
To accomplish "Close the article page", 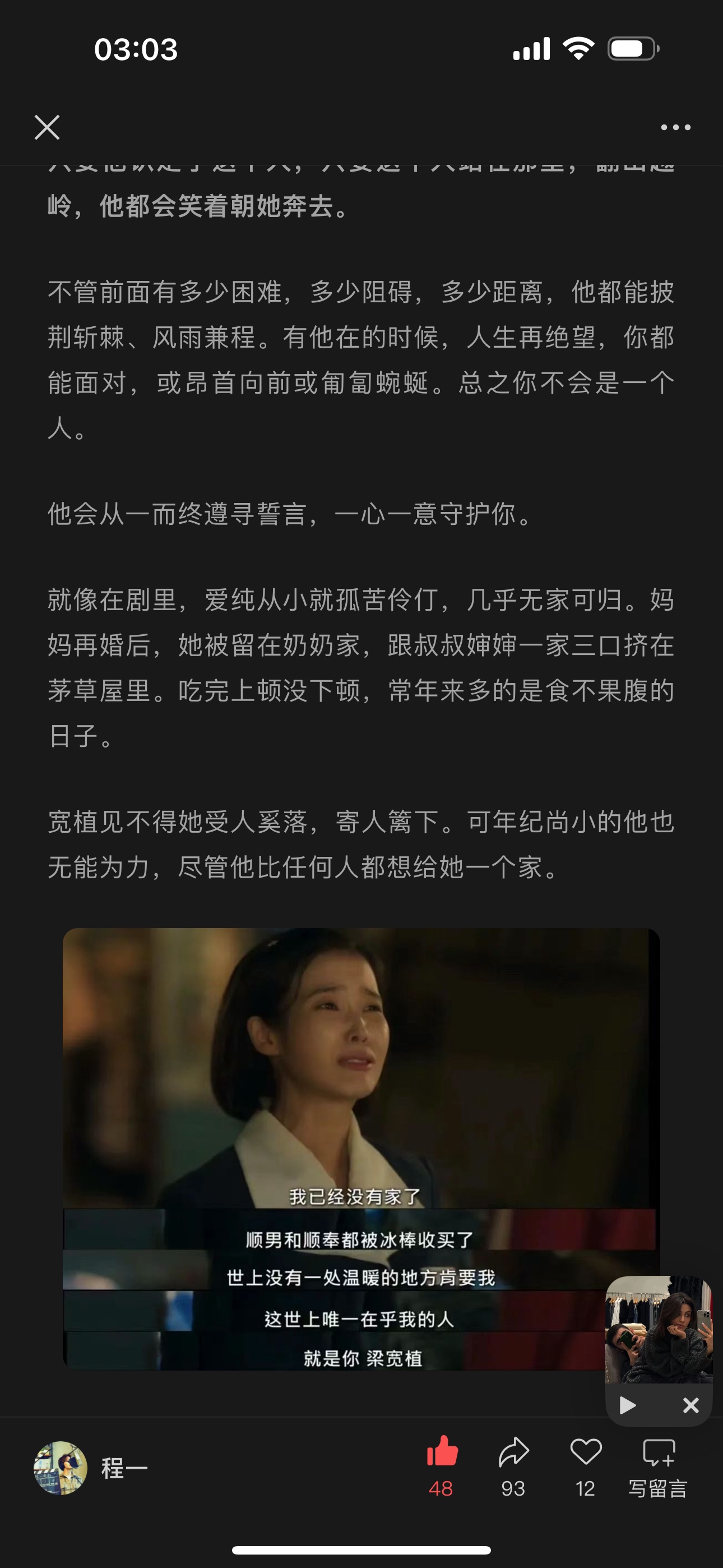I will click(47, 127).
